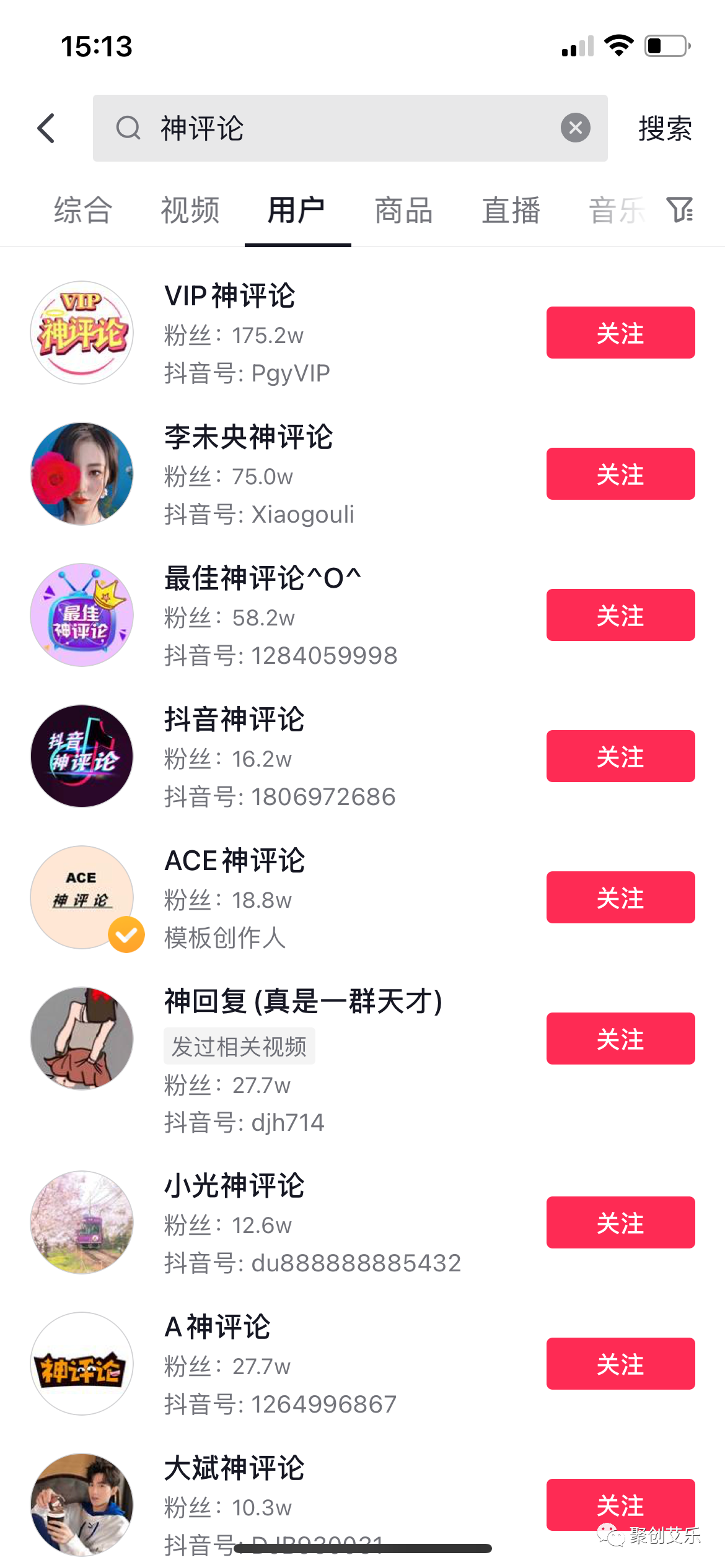
Task: Follow the 神回复 account
Action: point(620,1039)
